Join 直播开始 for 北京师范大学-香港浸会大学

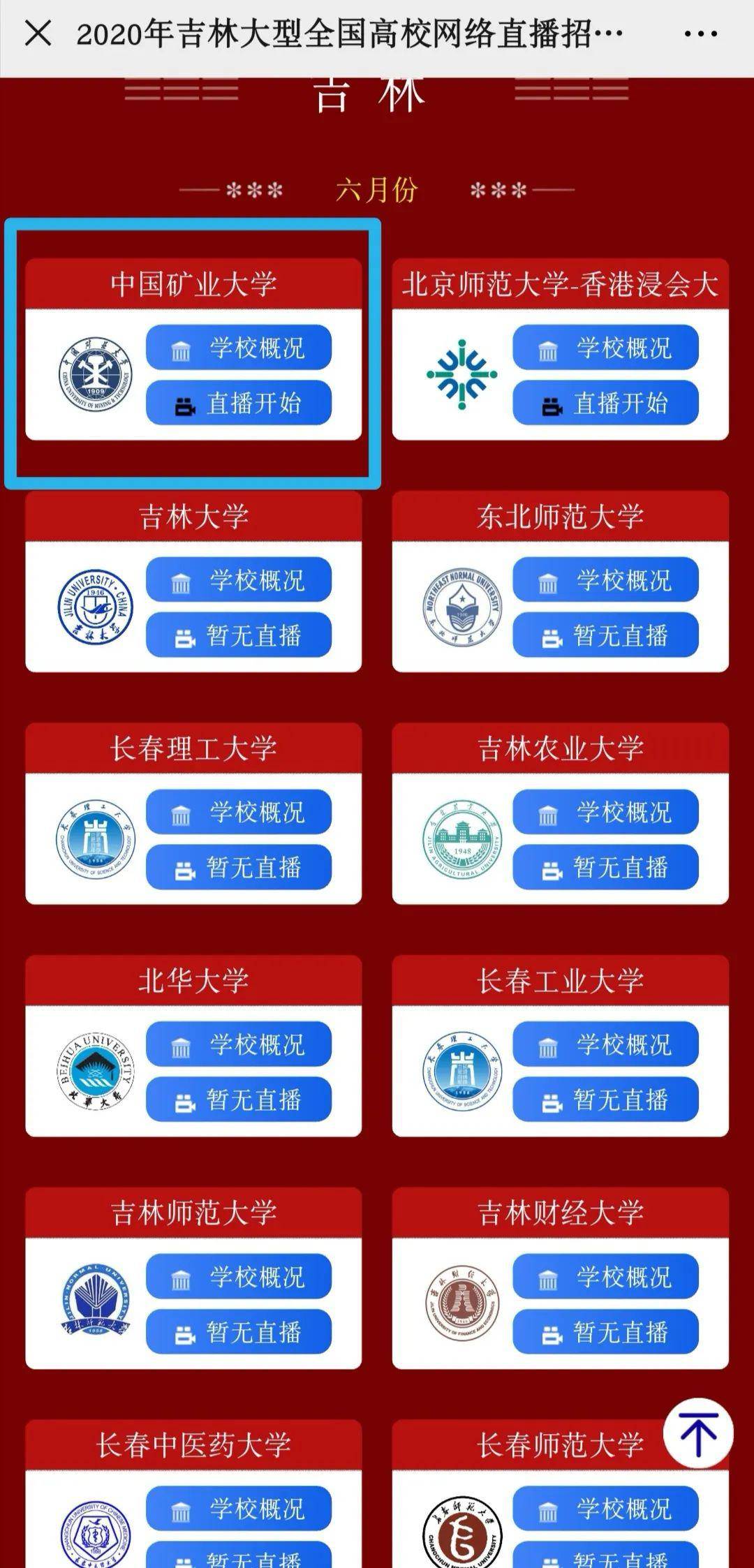(605, 403)
